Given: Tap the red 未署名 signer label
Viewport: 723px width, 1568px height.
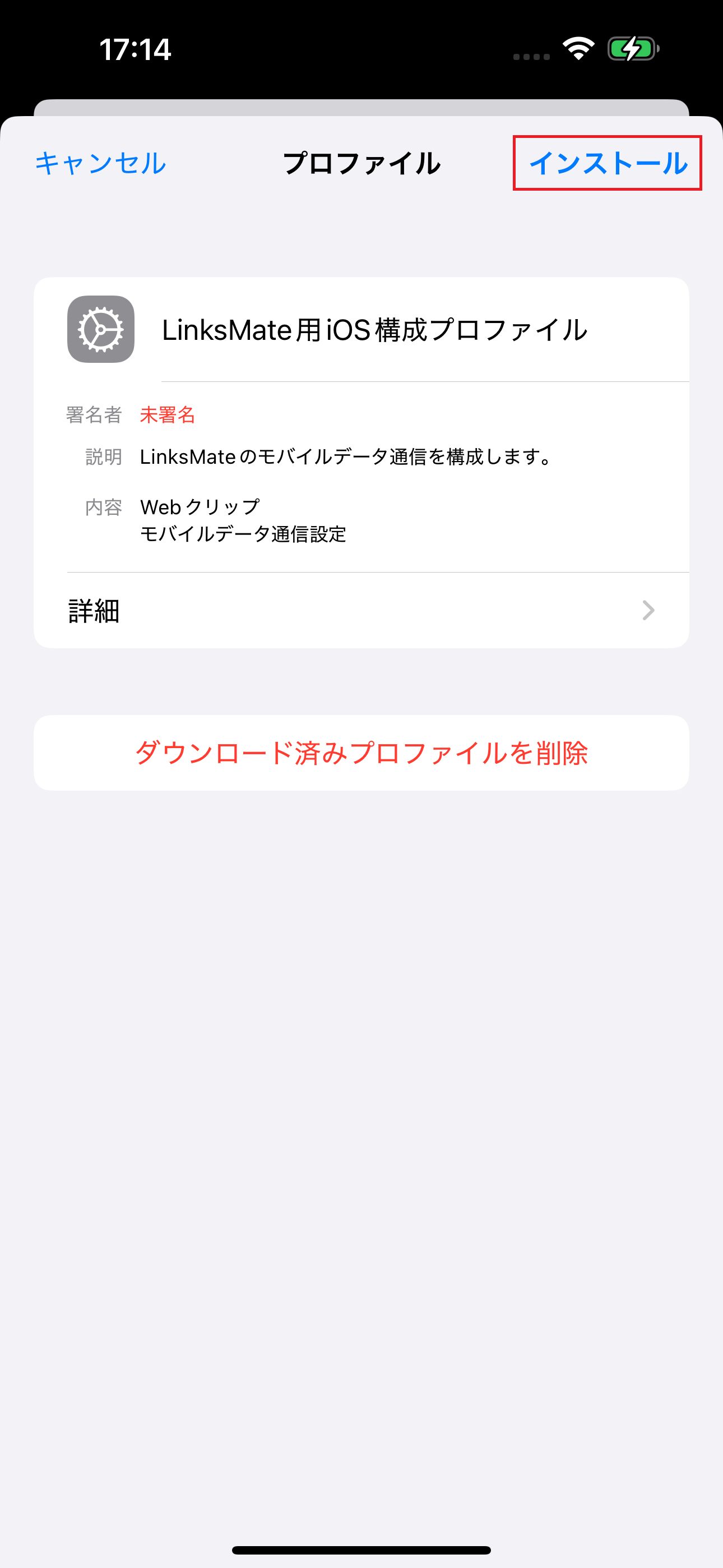Looking at the screenshot, I should coord(167,415).
